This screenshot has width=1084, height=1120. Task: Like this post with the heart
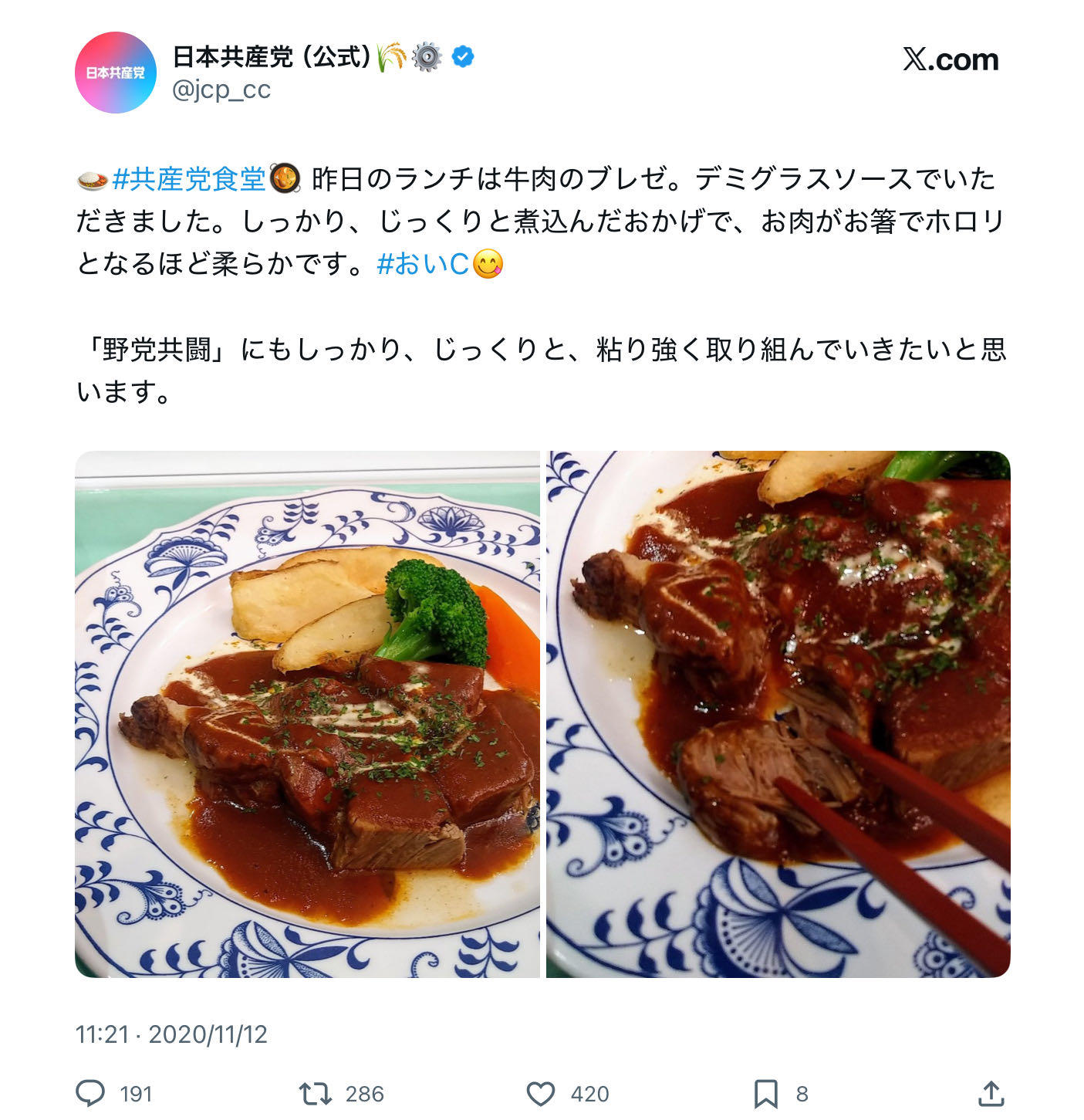(541, 1093)
